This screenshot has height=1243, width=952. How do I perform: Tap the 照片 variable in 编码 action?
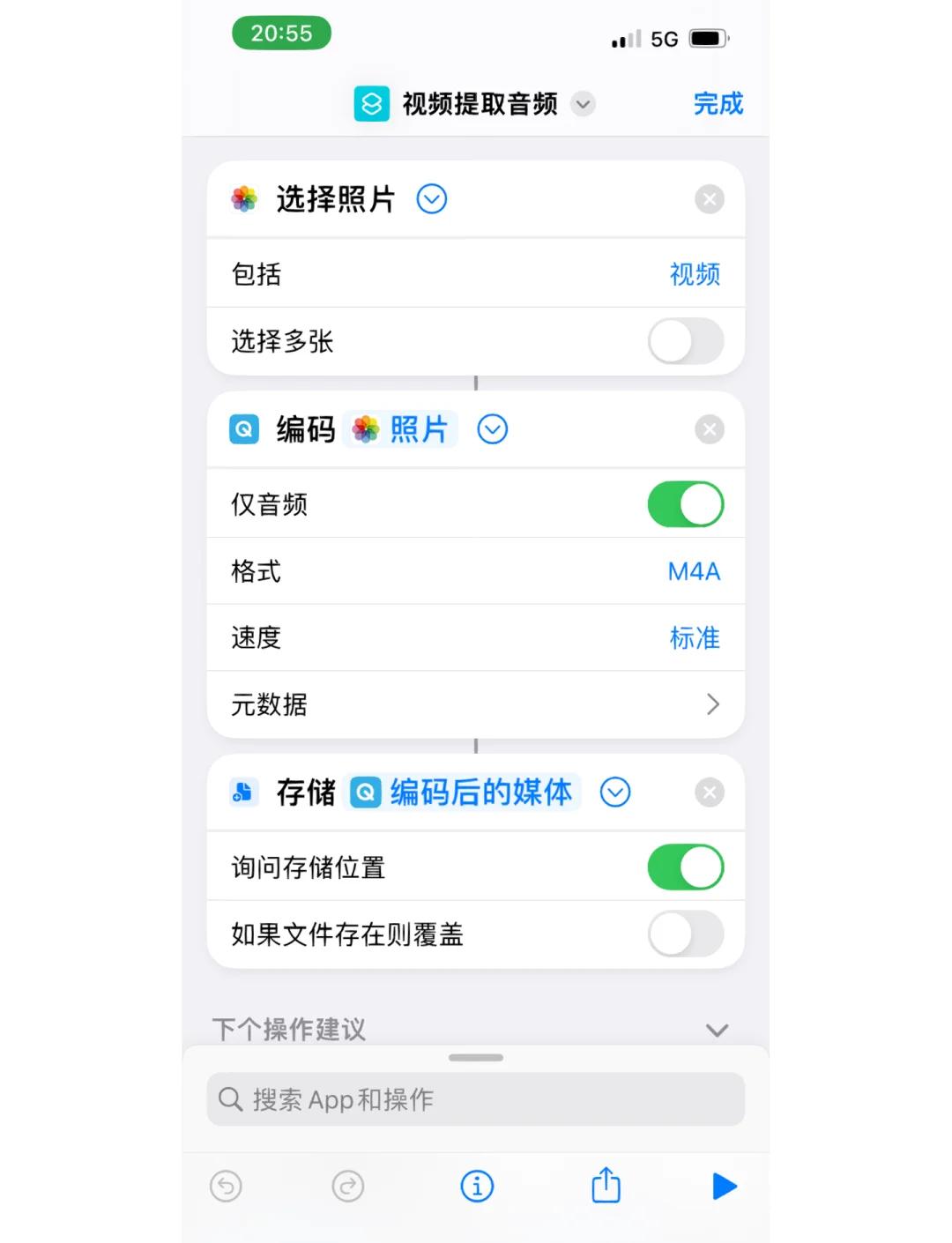(x=402, y=430)
